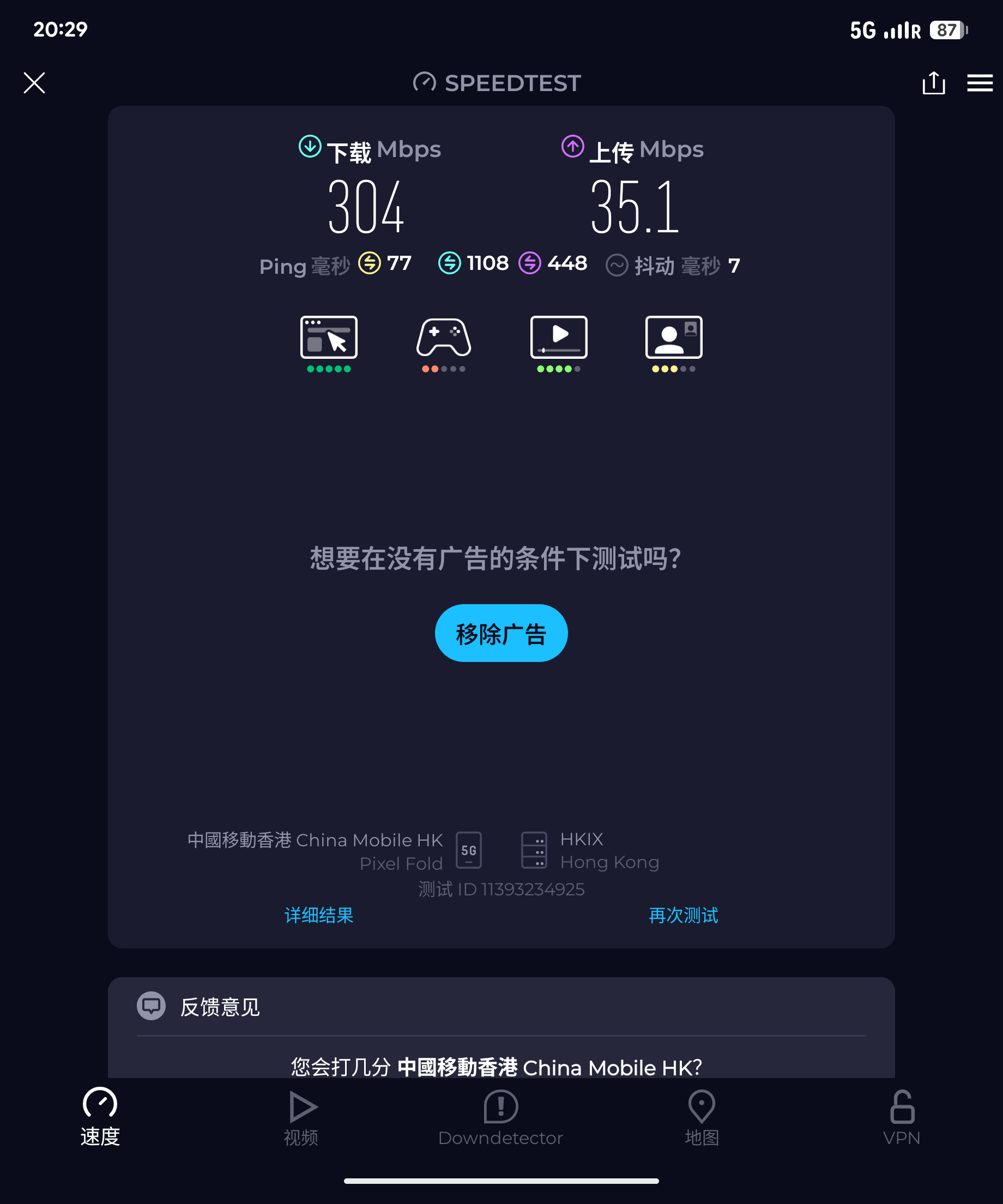
Task: Click the yellow idle ping indicator
Action: tap(369, 263)
